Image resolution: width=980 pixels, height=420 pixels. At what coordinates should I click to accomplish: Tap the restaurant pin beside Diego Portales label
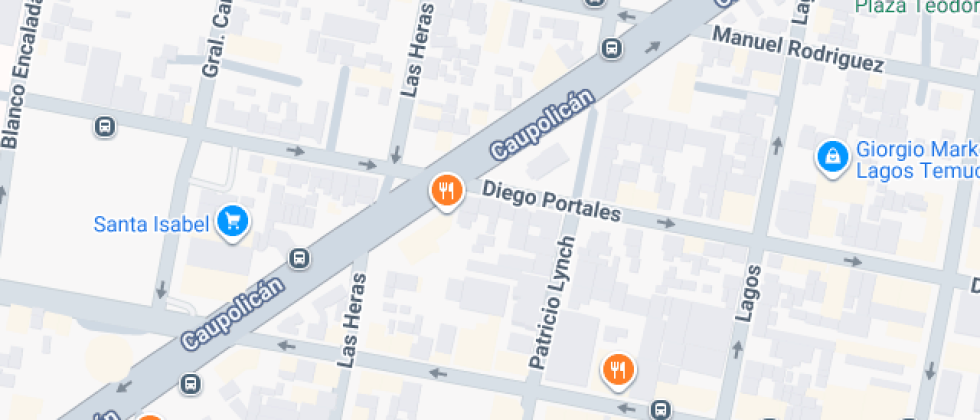pyautogui.click(x=446, y=190)
